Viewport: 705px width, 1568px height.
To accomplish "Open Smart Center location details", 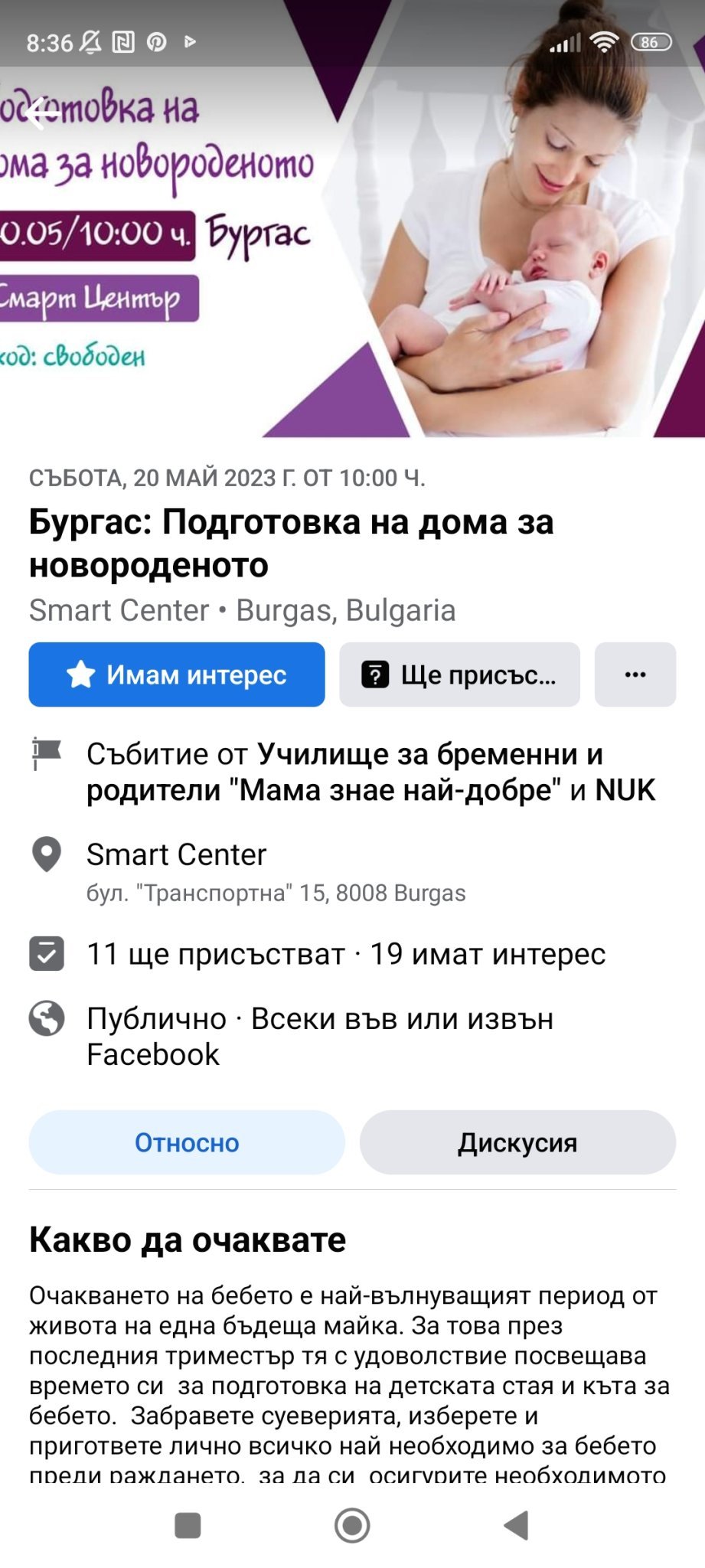I will coord(176,854).
